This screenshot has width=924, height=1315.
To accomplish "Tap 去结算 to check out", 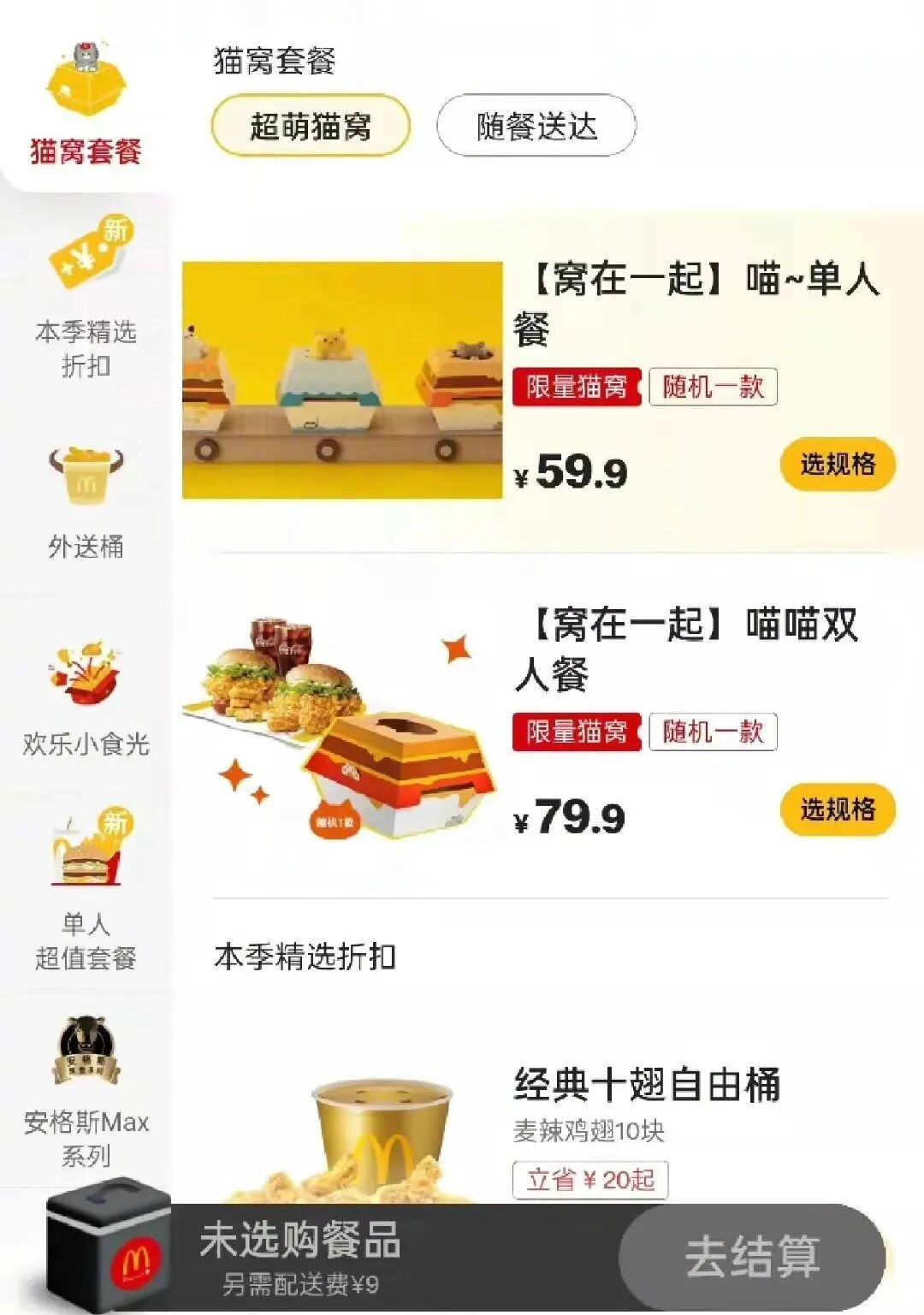I will (751, 1256).
